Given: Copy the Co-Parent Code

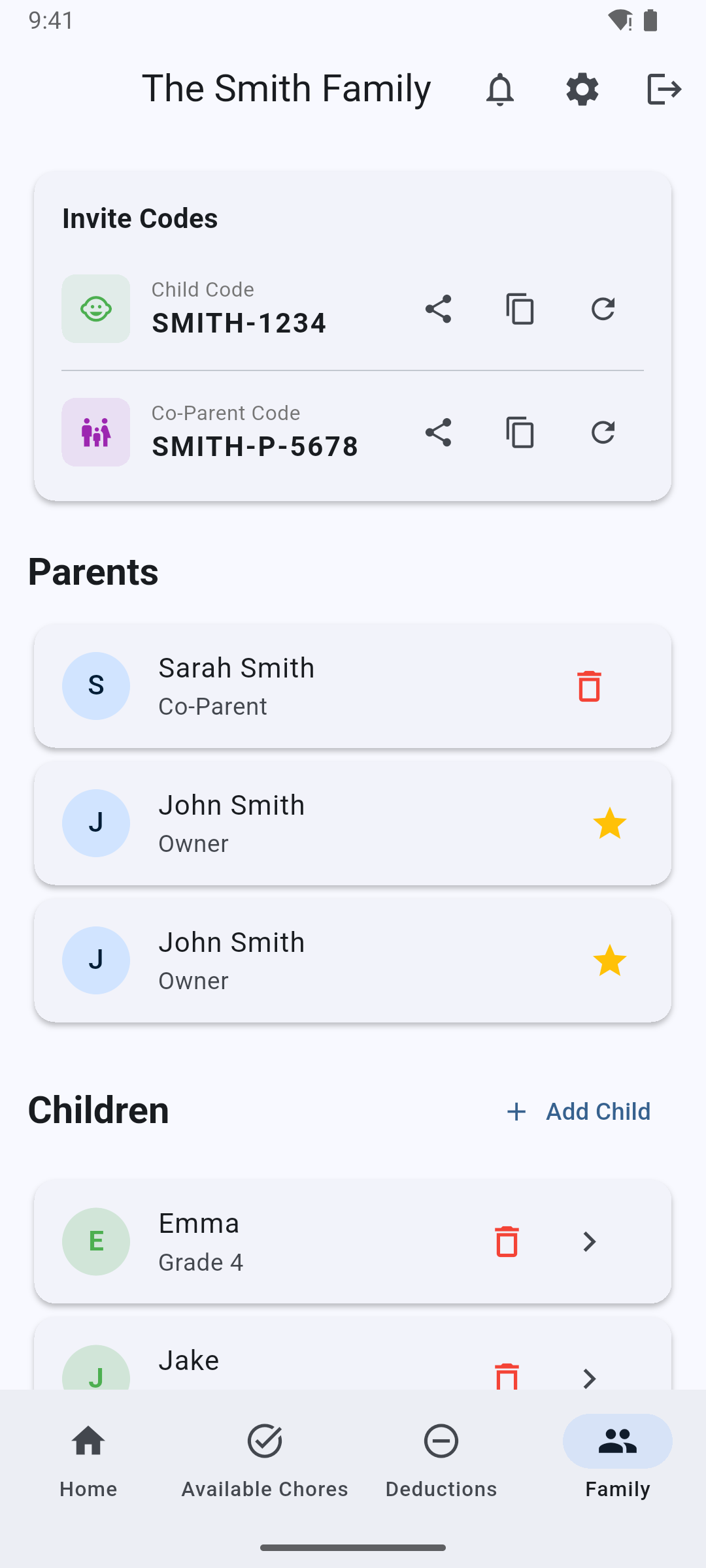Looking at the screenshot, I should (x=520, y=432).
